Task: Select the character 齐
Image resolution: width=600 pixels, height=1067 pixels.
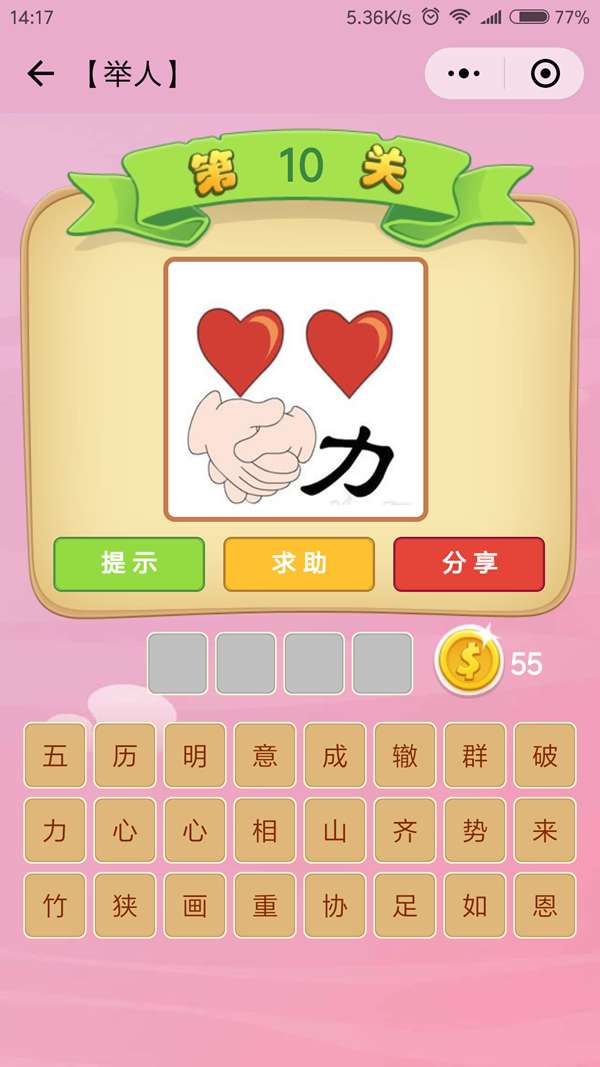Action: point(405,831)
